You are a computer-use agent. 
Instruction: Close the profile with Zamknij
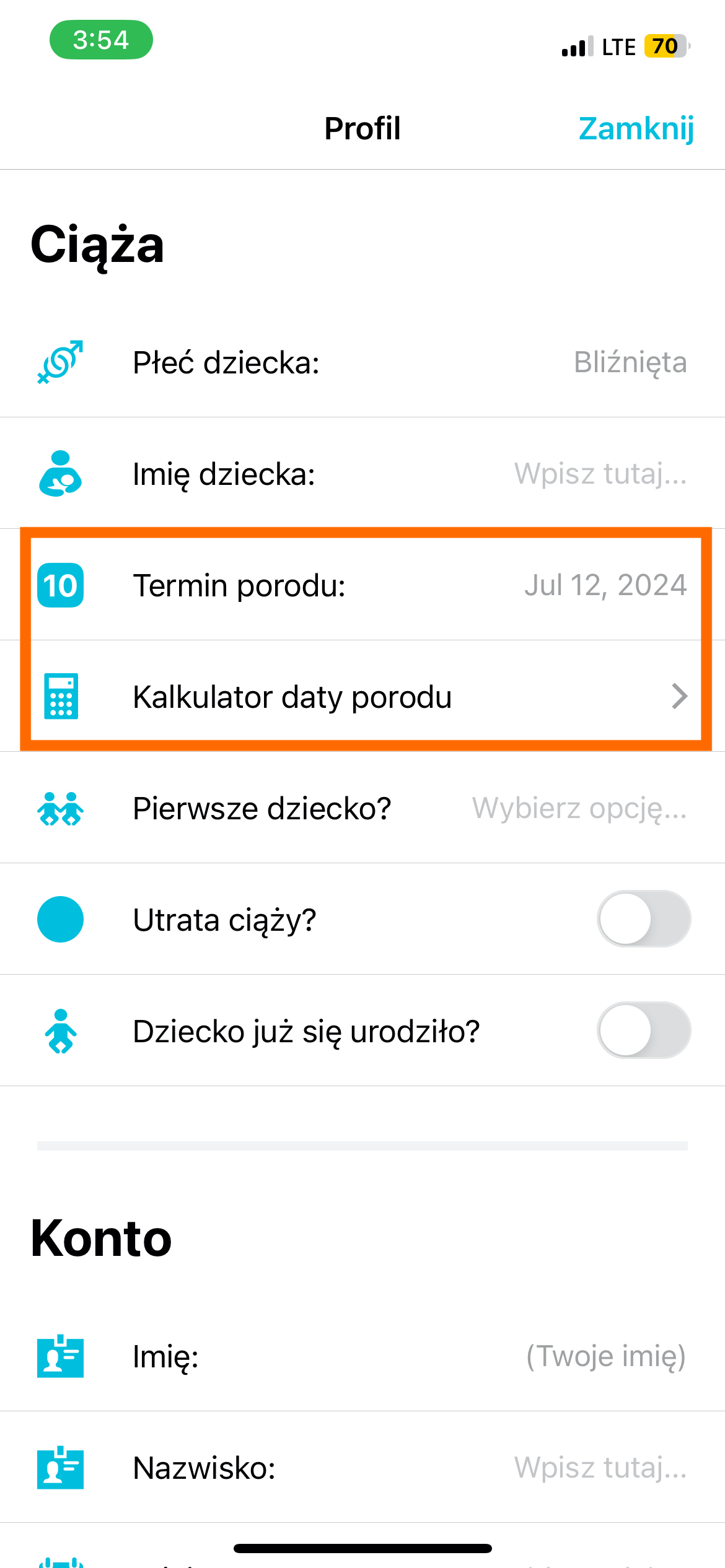point(636,129)
